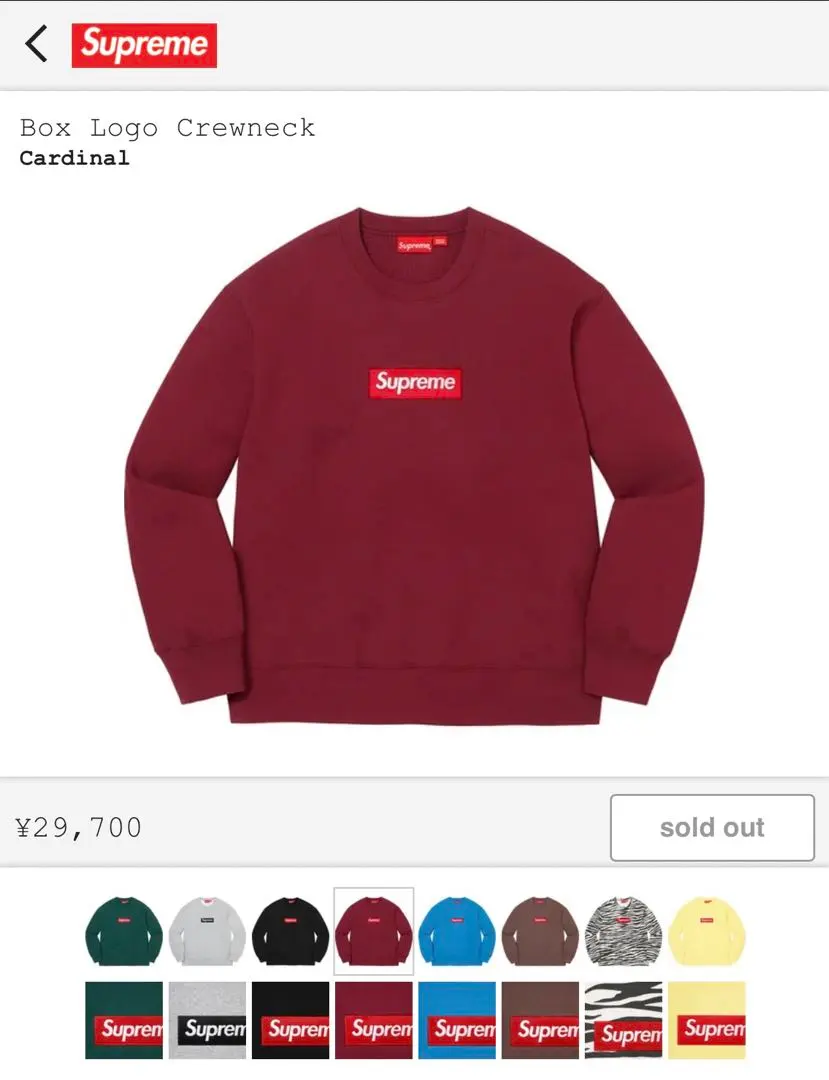829x1080 pixels.
Task: Open the Supreme home logo
Action: 144,45
